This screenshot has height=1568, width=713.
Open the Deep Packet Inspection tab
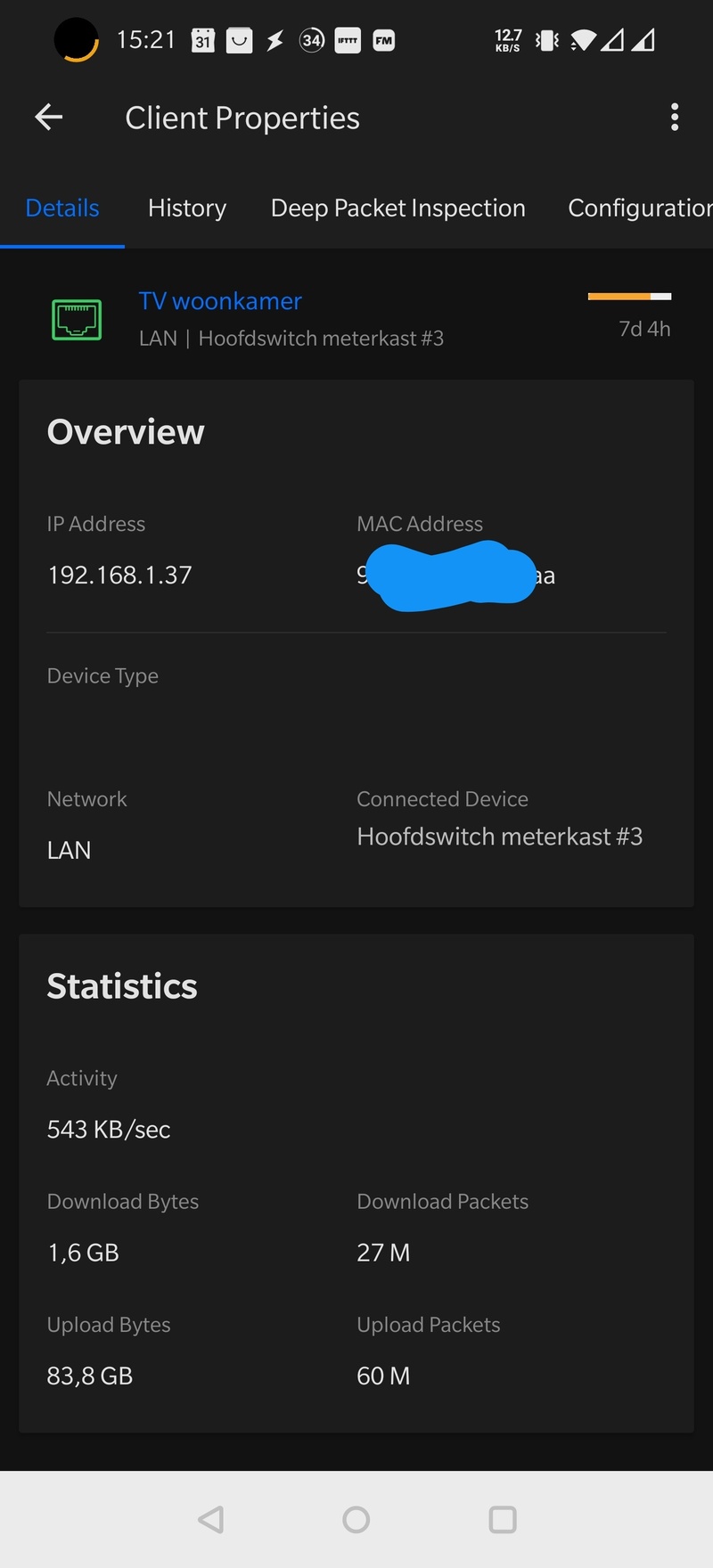[x=397, y=208]
